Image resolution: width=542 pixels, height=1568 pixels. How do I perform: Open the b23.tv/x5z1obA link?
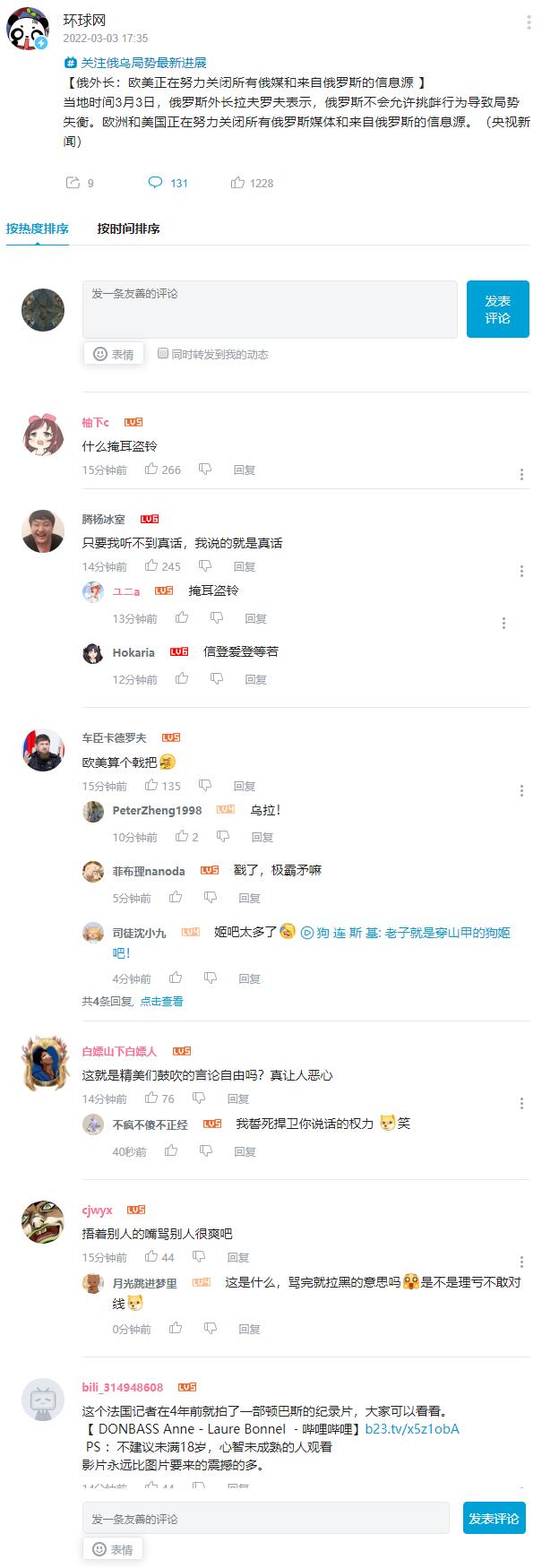coord(412,1429)
